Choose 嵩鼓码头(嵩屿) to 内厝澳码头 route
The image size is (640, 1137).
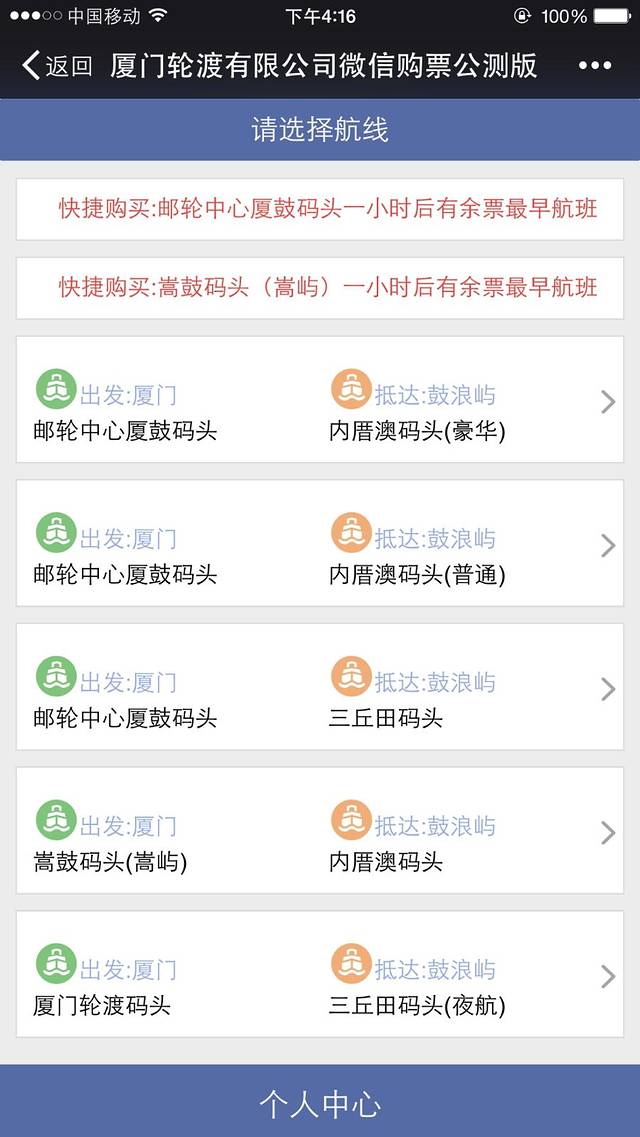pos(320,831)
